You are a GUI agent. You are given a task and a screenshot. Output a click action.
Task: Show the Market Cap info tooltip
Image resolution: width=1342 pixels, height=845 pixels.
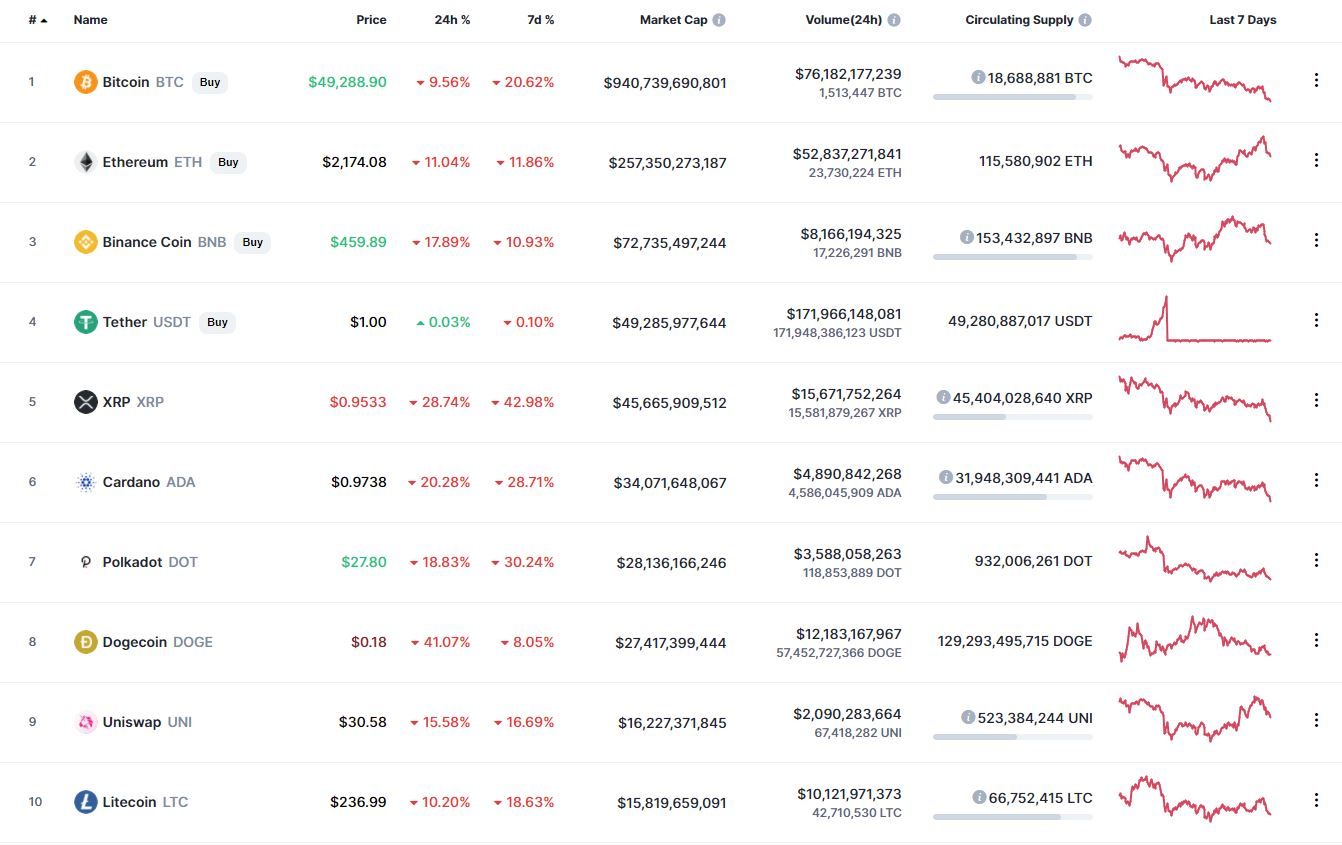tap(719, 20)
